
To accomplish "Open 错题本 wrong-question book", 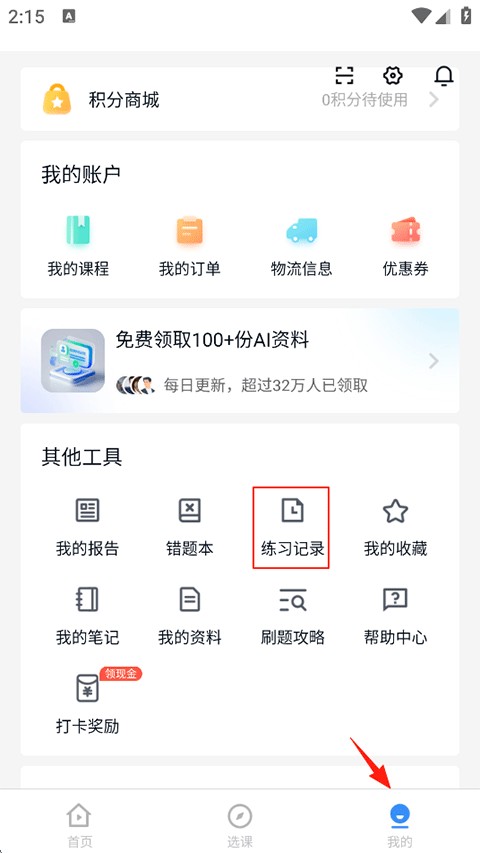I will click(189, 527).
